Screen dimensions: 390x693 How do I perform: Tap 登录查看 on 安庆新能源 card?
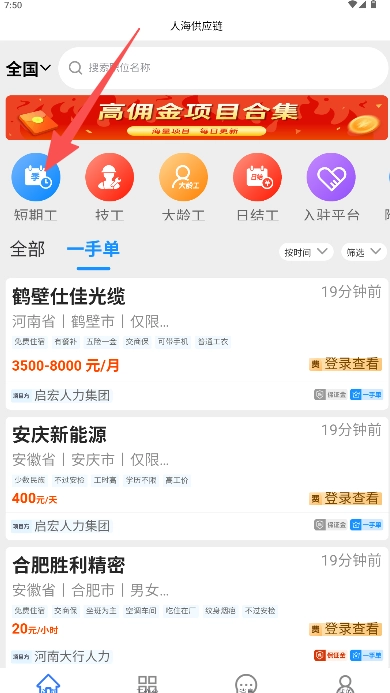pos(345,499)
